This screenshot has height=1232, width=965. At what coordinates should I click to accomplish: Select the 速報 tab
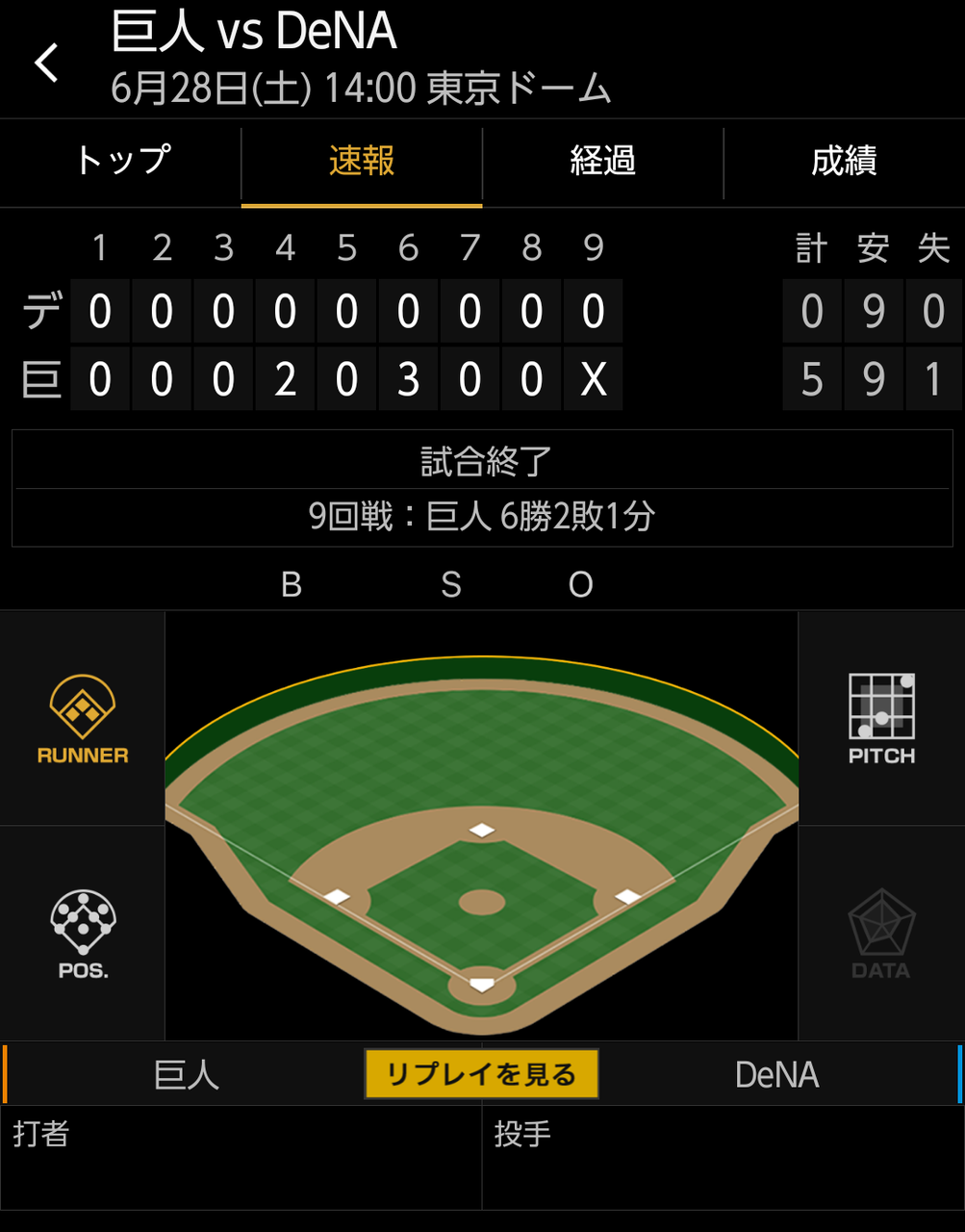(x=362, y=162)
